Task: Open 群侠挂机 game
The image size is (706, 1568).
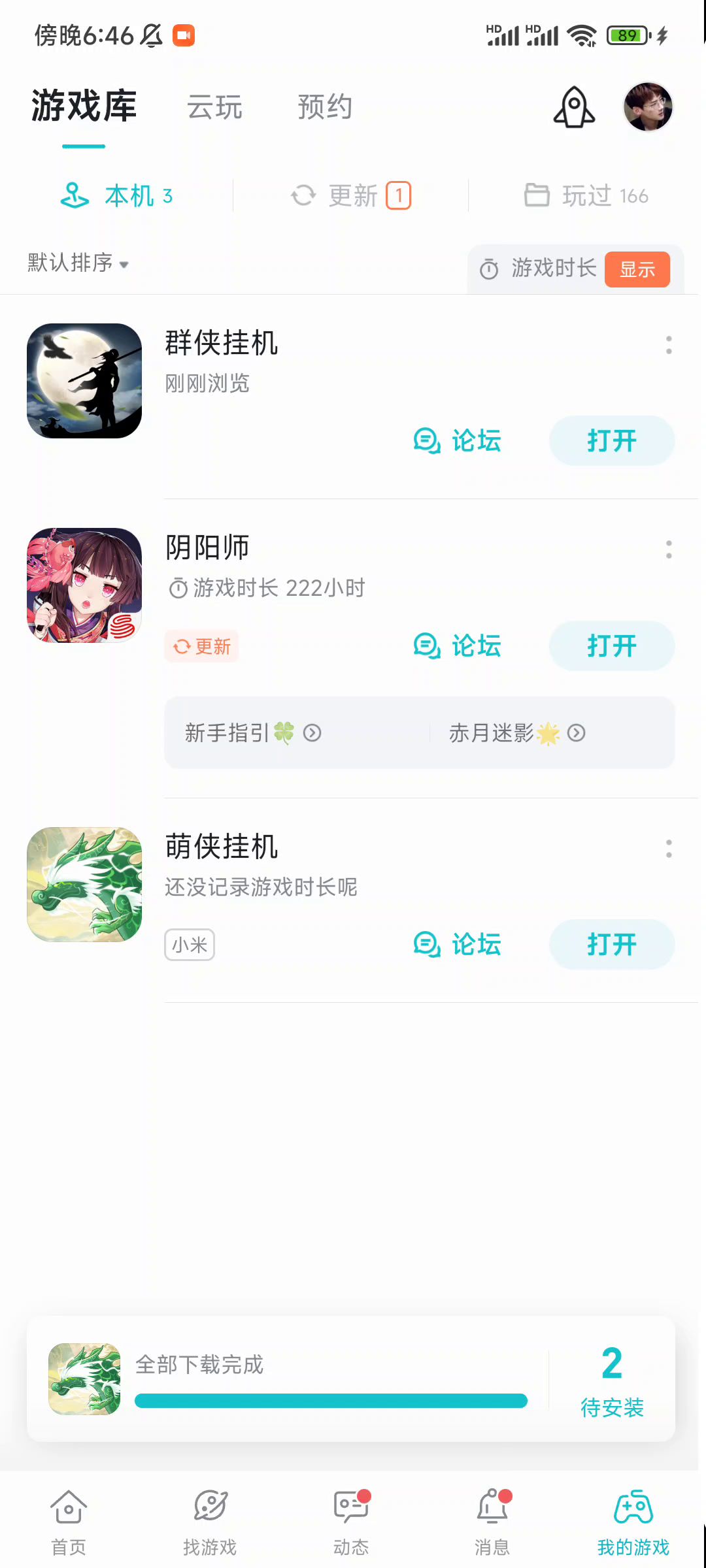Action: 611,441
